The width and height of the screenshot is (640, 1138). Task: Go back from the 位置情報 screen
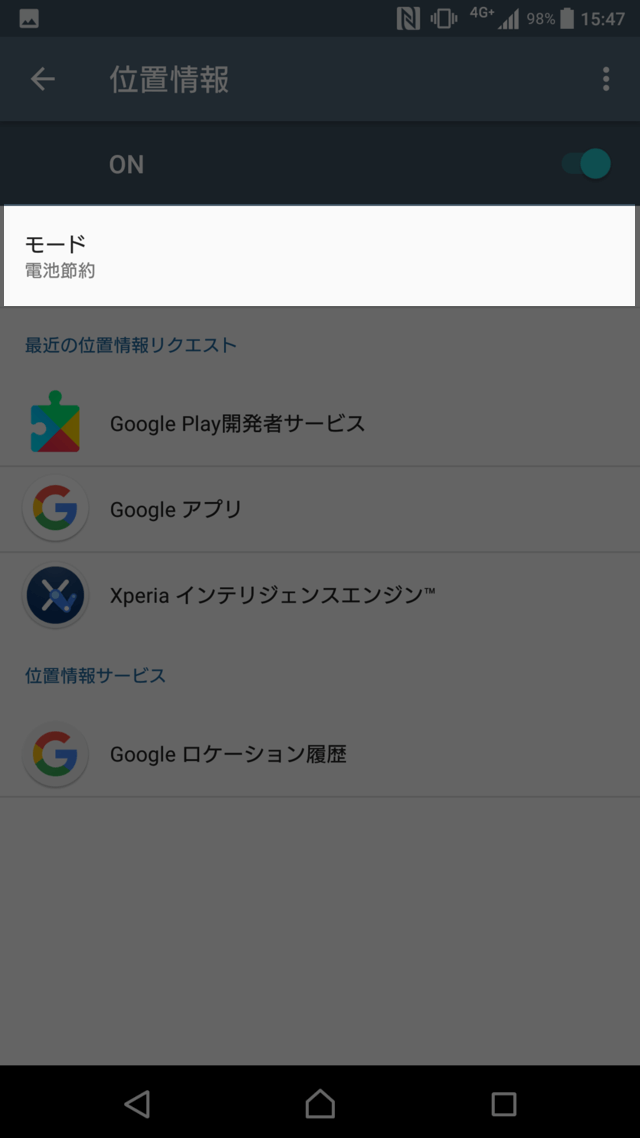[43, 80]
